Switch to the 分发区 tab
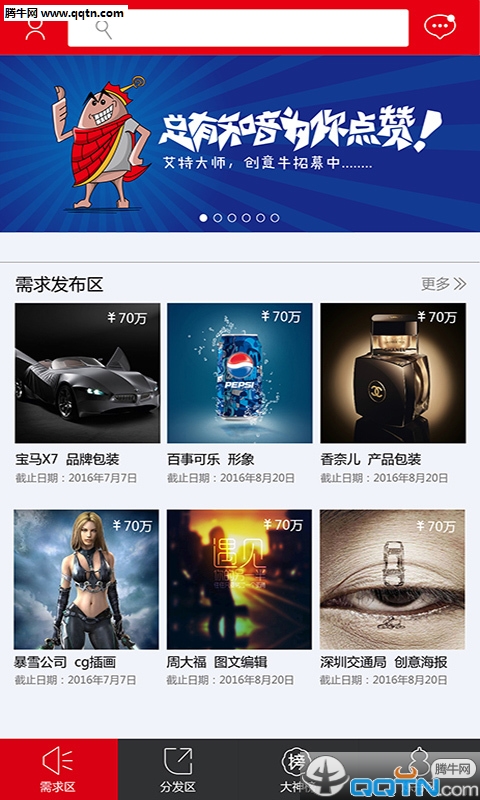 178,769
